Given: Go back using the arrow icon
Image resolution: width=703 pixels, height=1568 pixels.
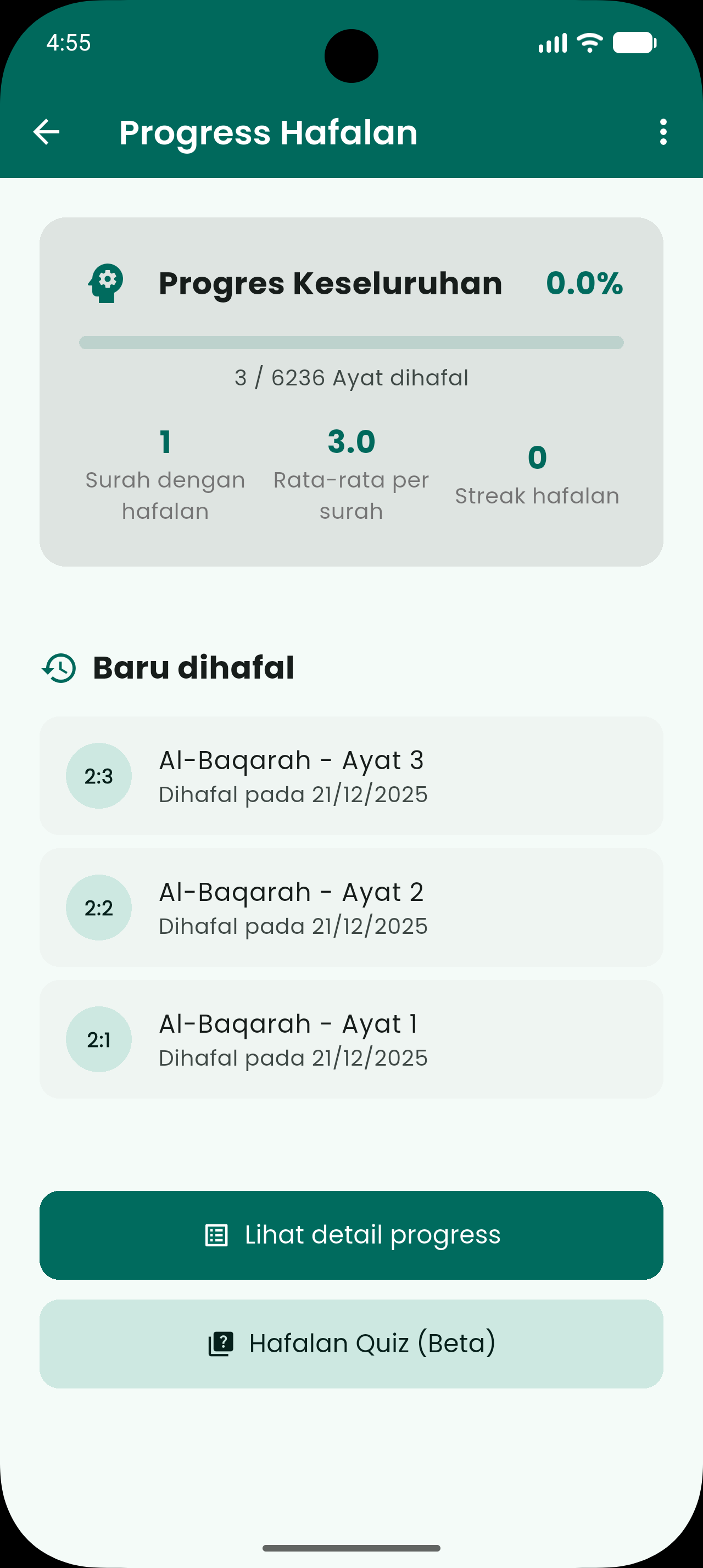Looking at the screenshot, I should (46, 132).
